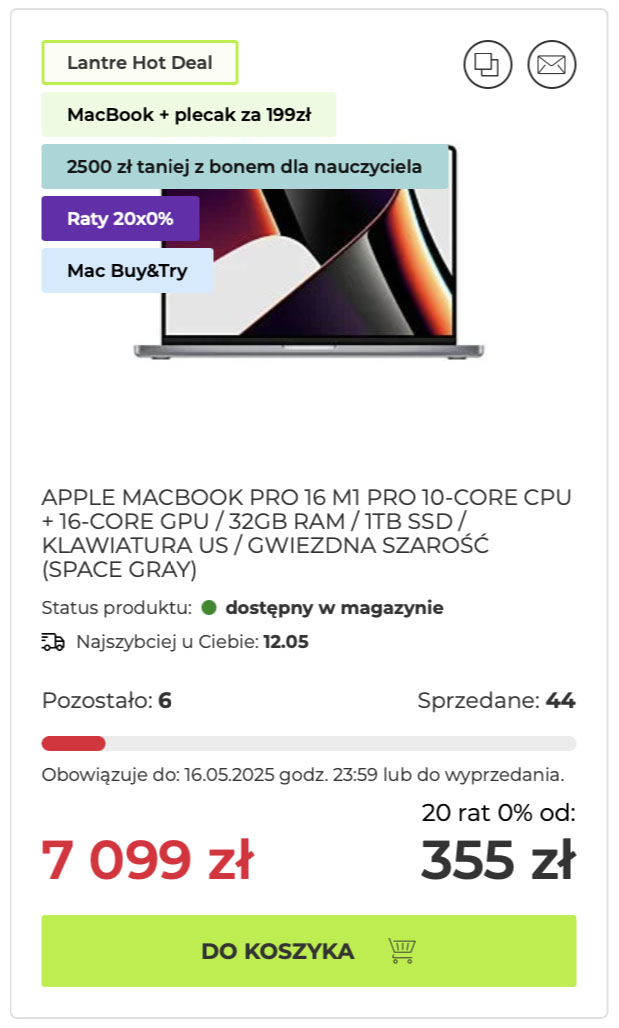The height and width of the screenshot is (1028, 619).
Task: Open the Raty 20x0% badge
Action: [120, 218]
